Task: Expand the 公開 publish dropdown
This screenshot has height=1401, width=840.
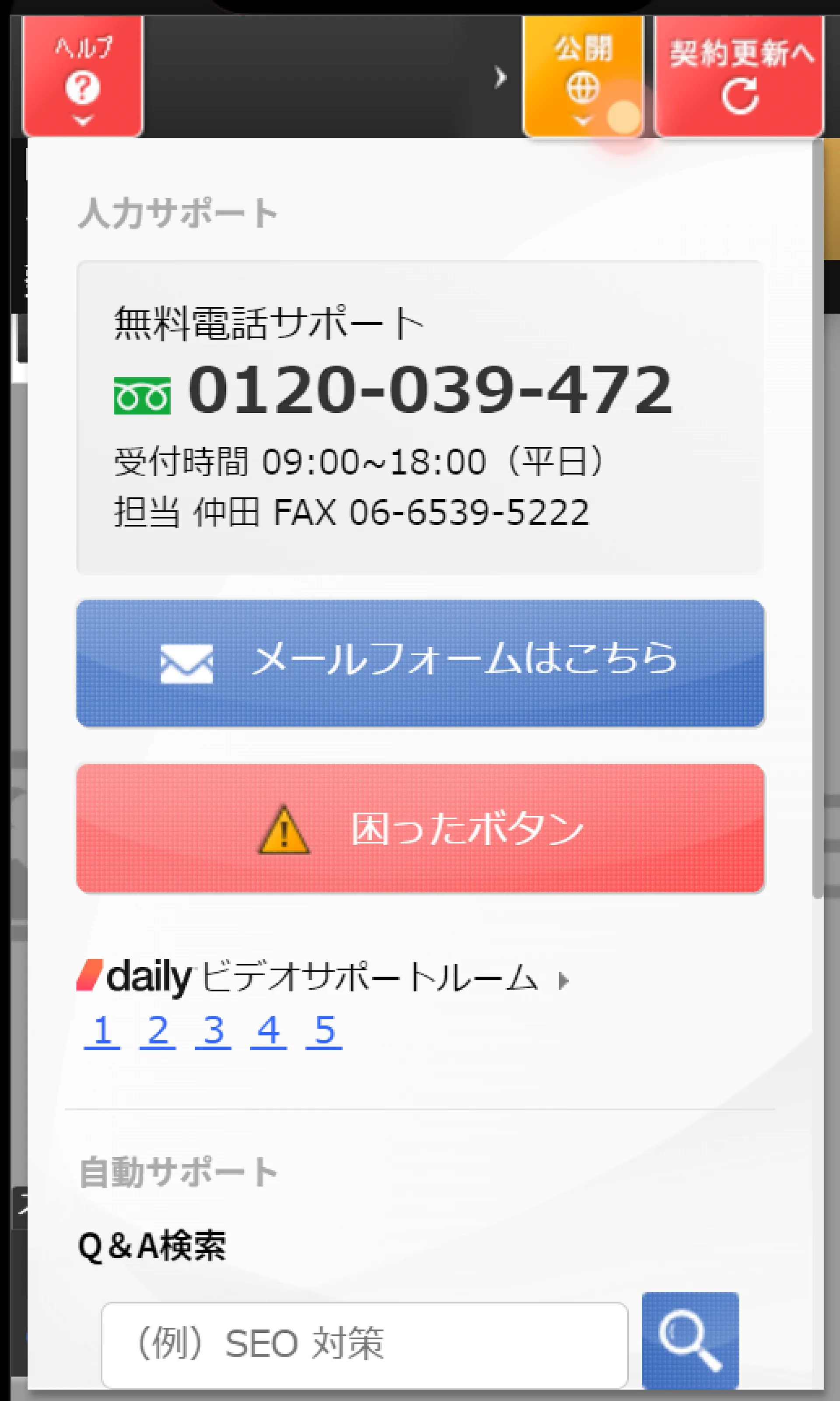Action: click(583, 77)
